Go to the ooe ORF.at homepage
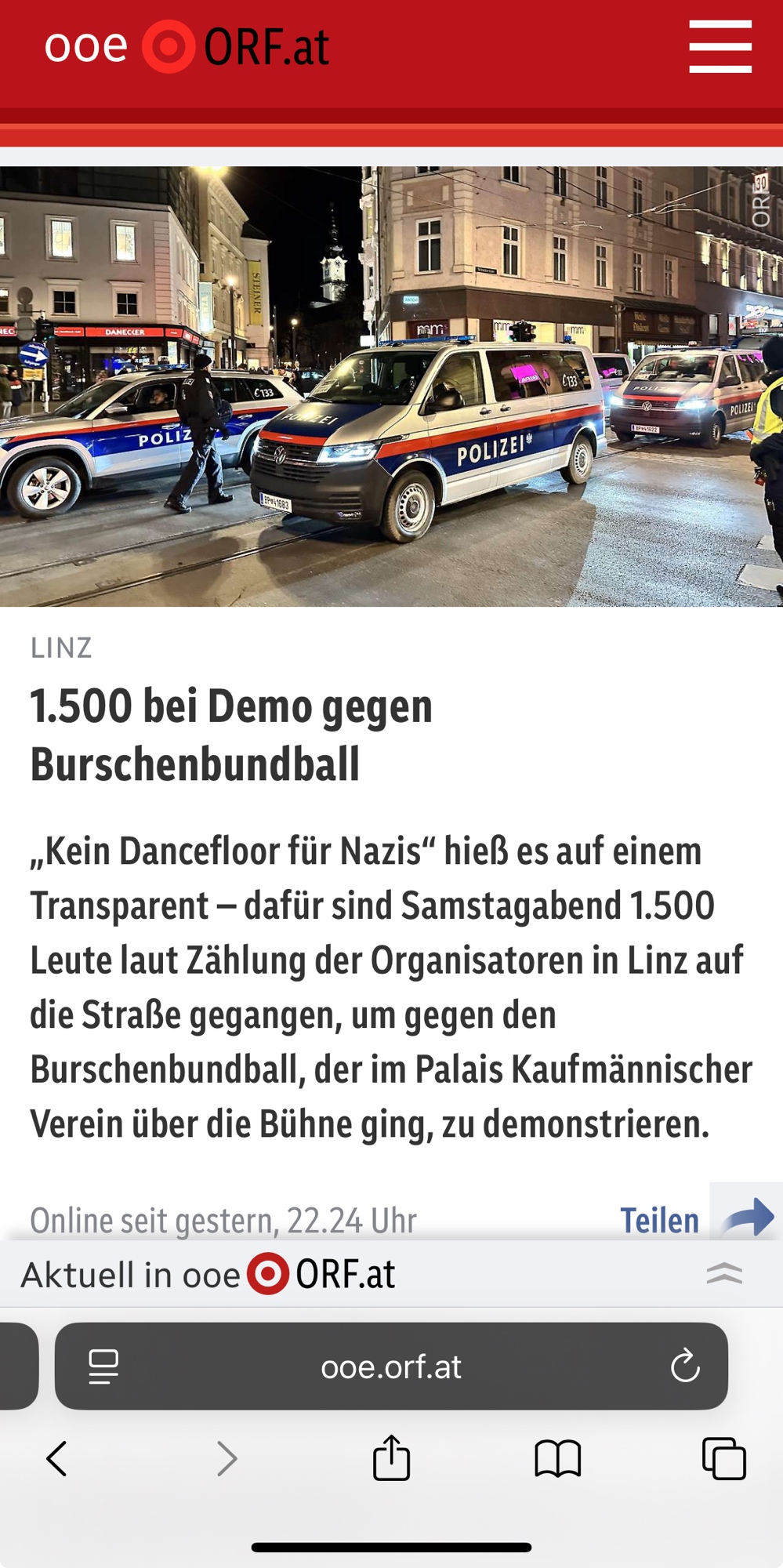 (x=187, y=47)
